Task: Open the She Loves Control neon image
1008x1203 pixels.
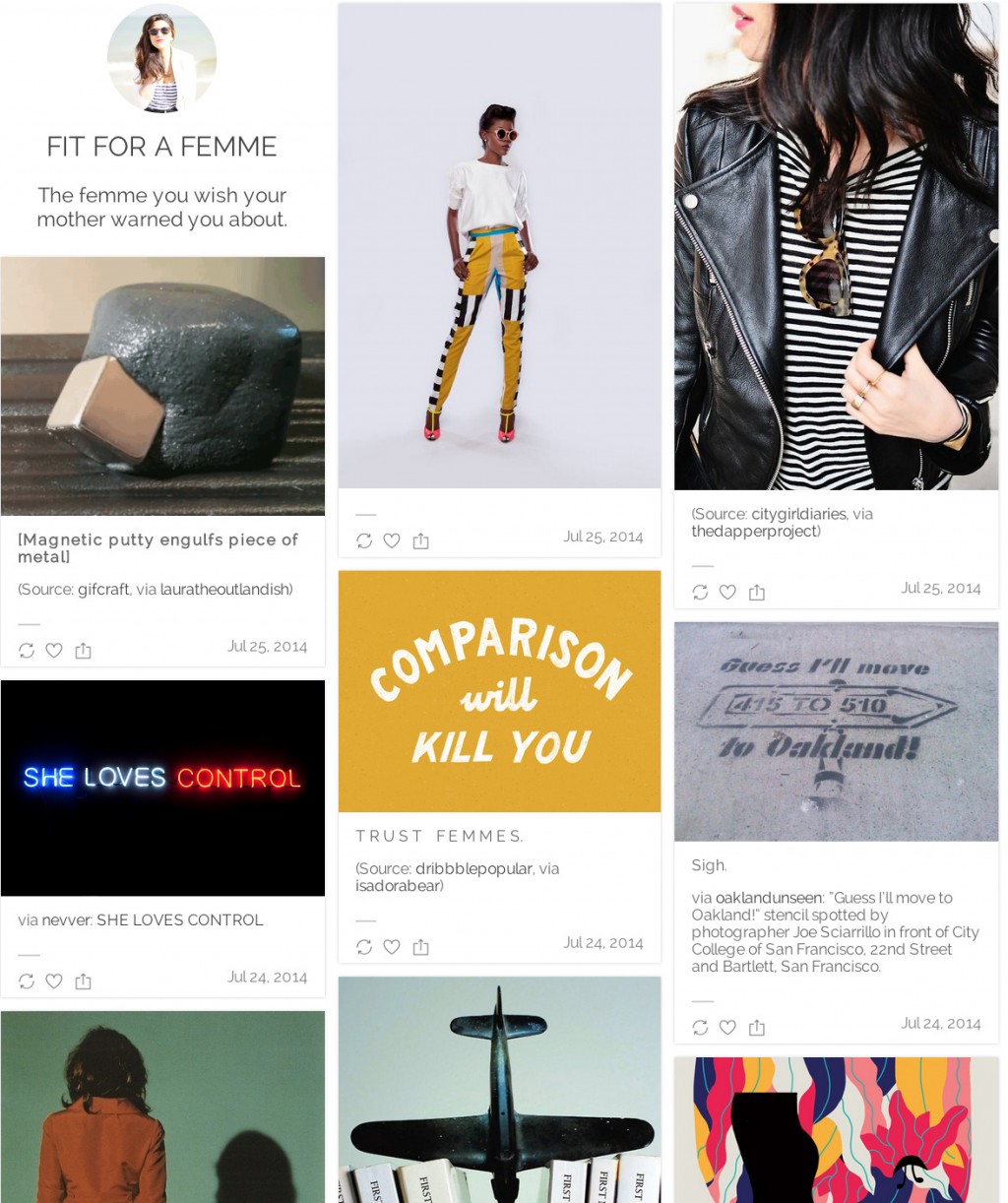Action: tap(162, 788)
